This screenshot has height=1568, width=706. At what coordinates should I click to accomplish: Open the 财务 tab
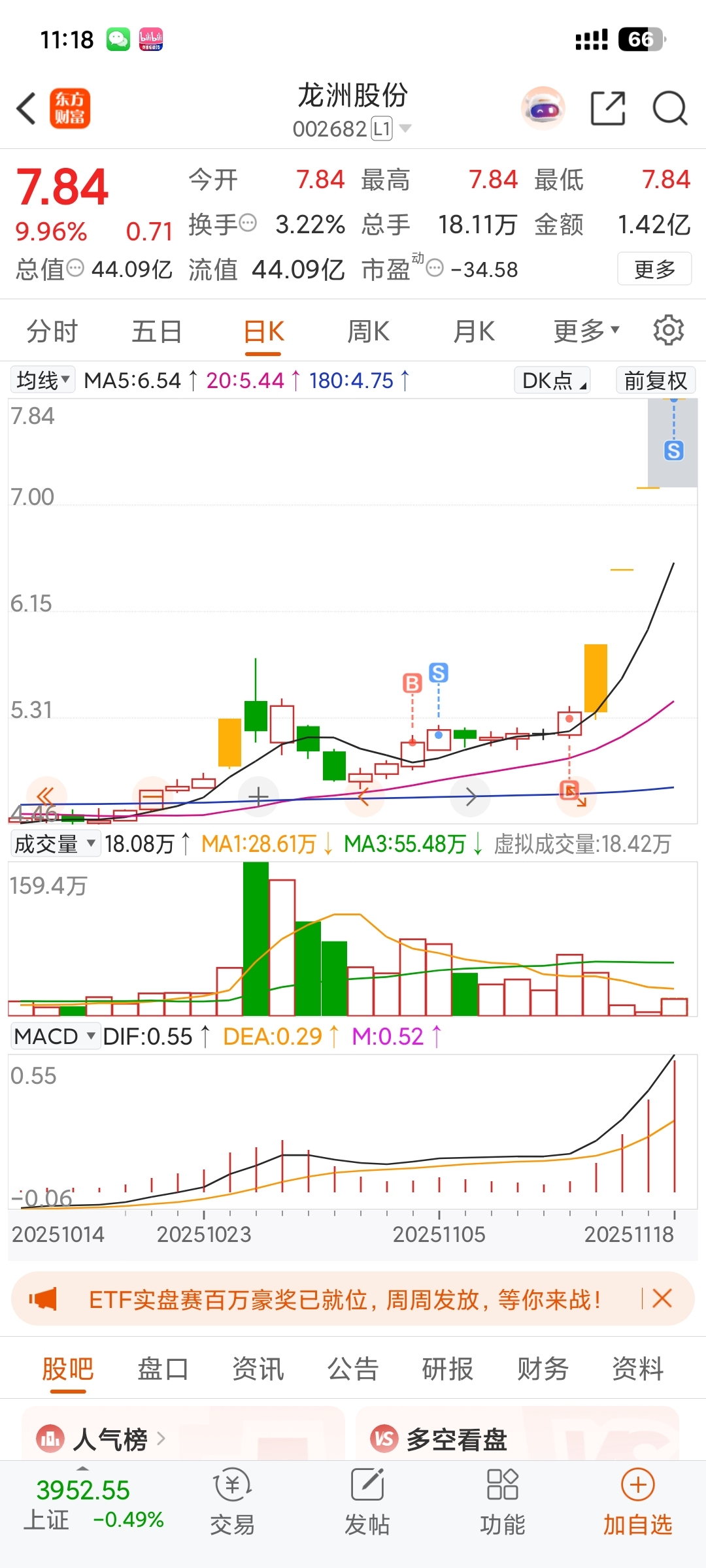coord(543,1369)
